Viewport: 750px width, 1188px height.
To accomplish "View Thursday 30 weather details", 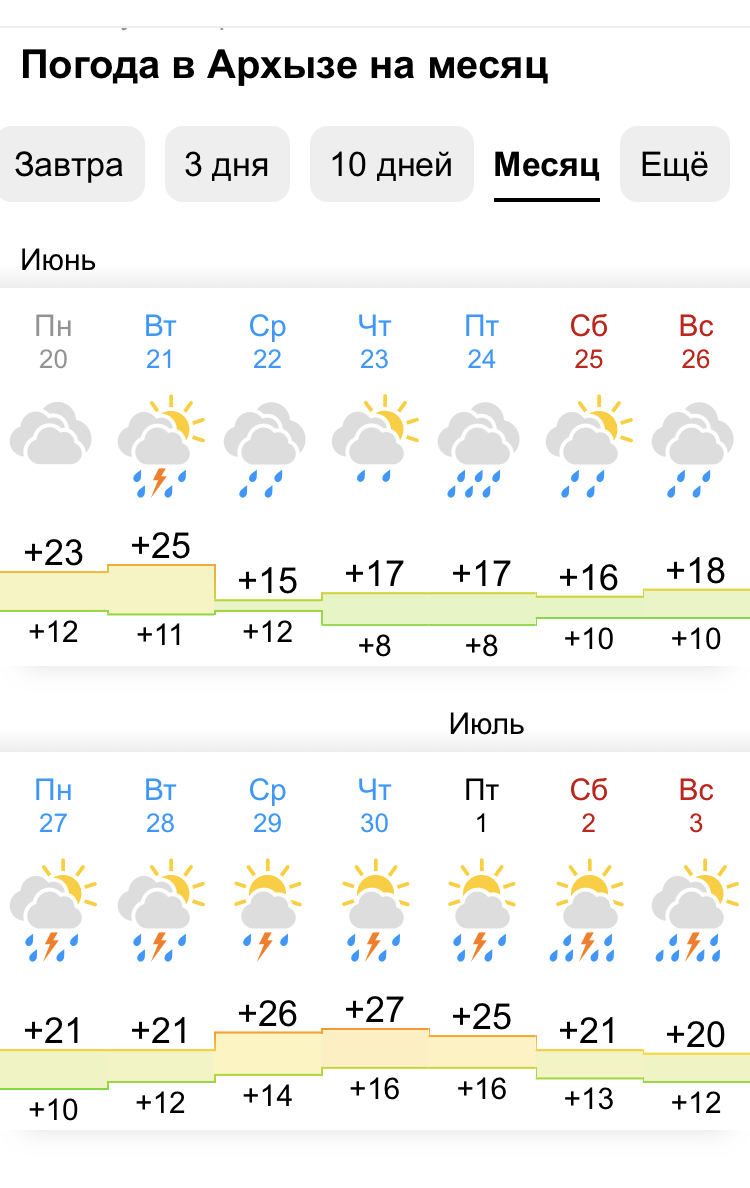I will (x=374, y=941).
